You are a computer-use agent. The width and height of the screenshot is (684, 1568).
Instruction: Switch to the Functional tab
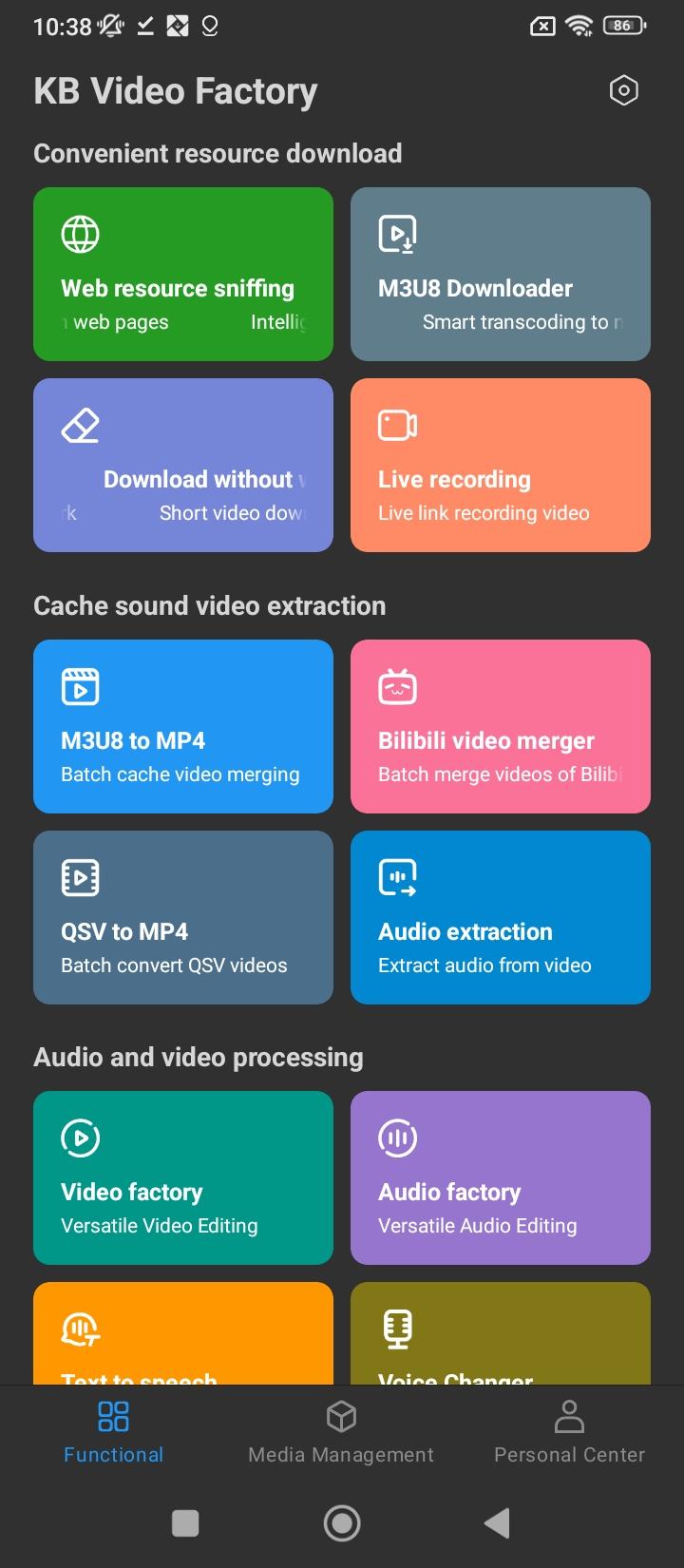(114, 1432)
